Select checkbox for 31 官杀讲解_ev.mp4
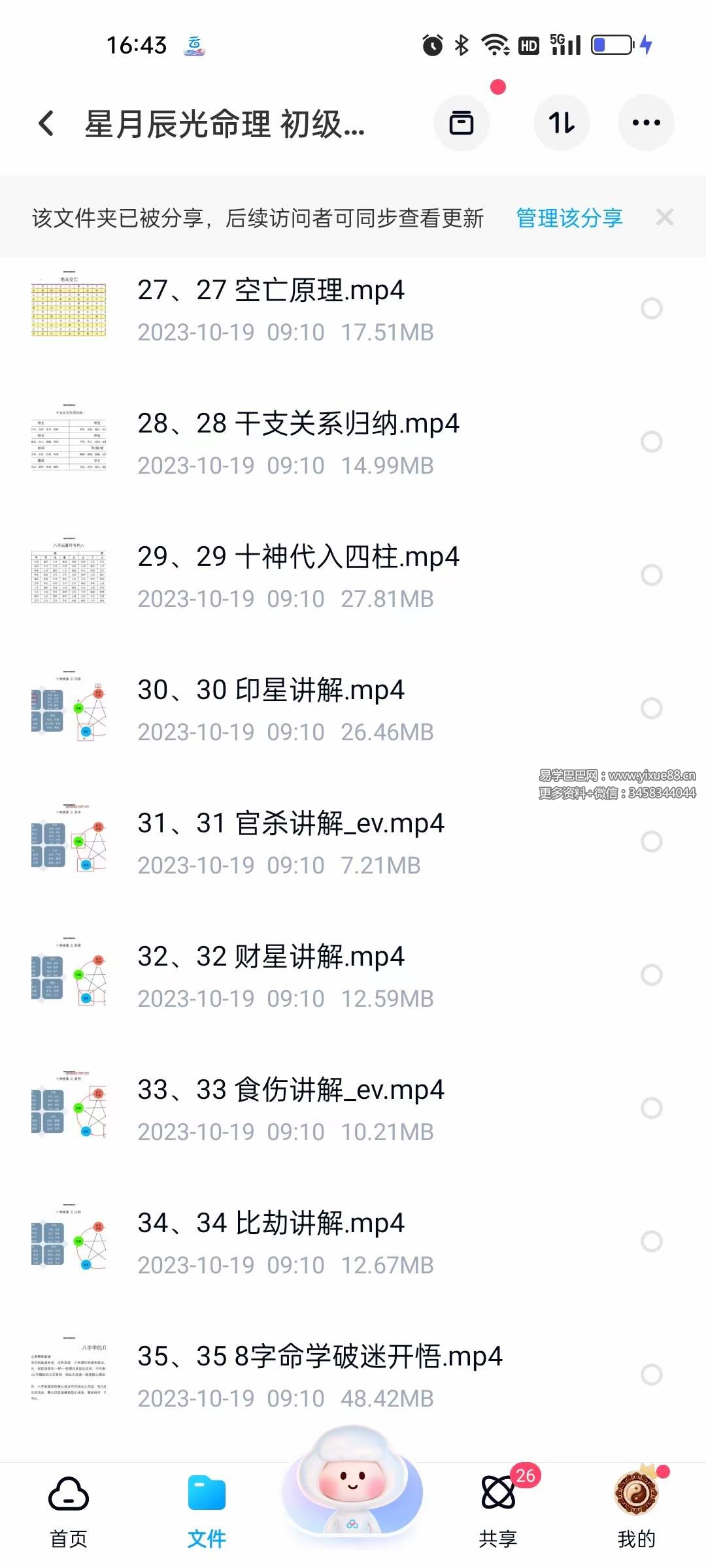 pos(652,841)
